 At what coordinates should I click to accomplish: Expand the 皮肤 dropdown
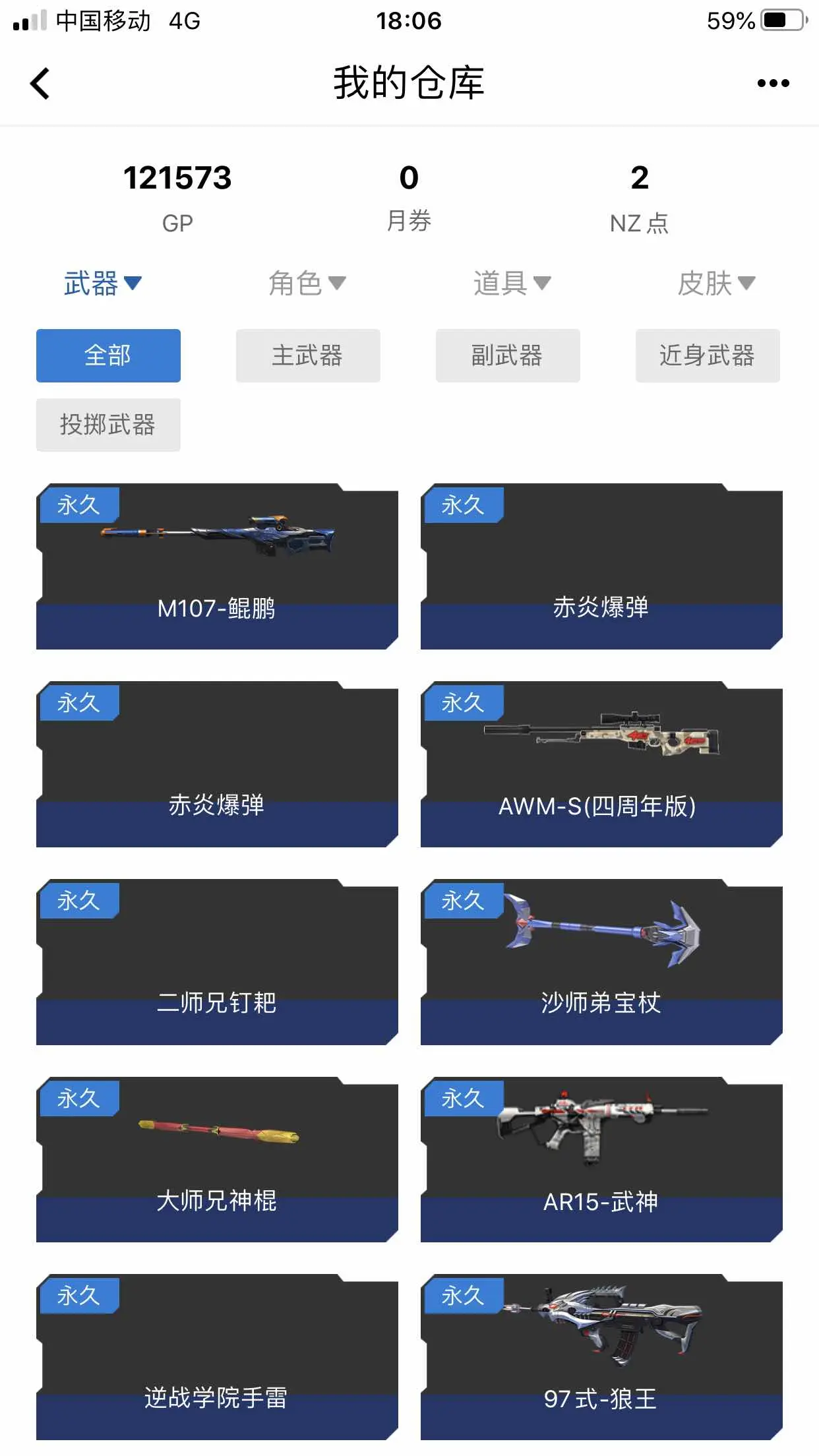click(x=717, y=283)
